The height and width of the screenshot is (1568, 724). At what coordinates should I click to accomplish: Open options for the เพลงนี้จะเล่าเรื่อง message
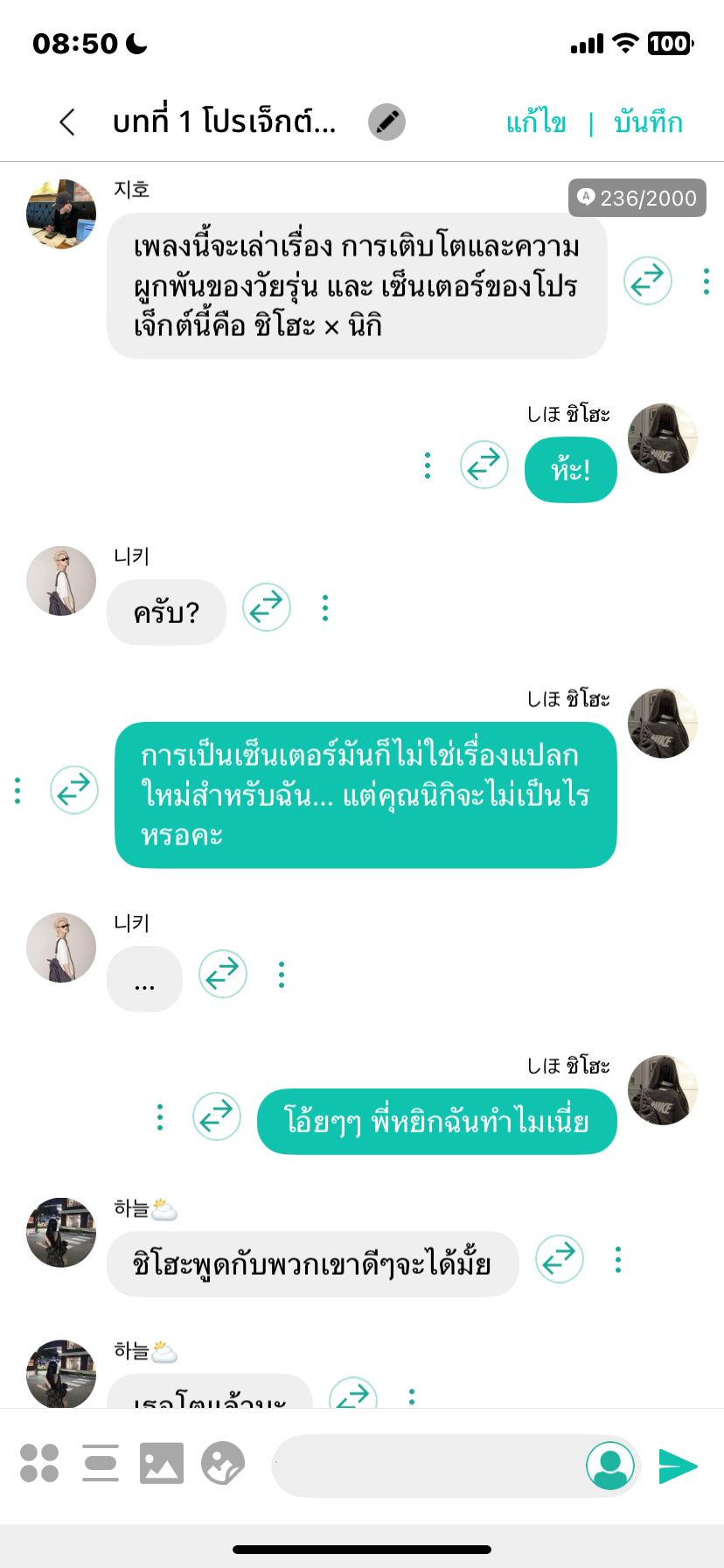[706, 281]
